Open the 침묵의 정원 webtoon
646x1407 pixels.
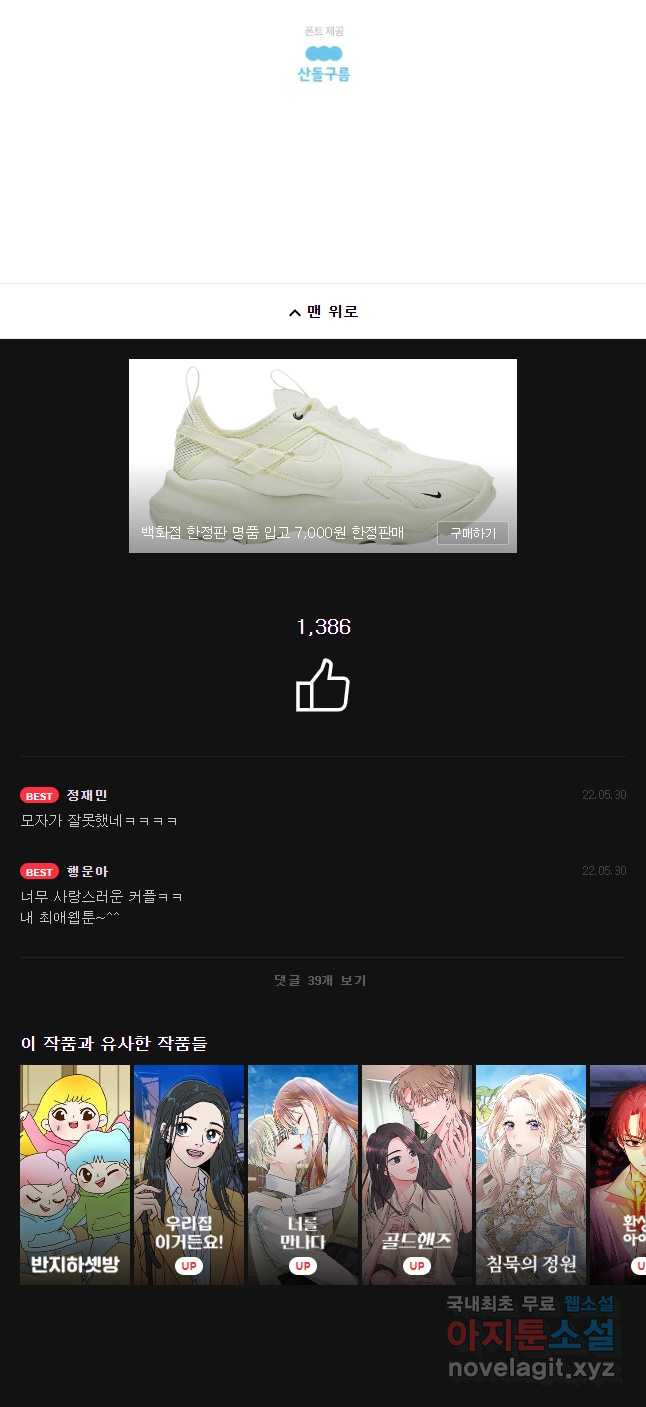tap(531, 1174)
